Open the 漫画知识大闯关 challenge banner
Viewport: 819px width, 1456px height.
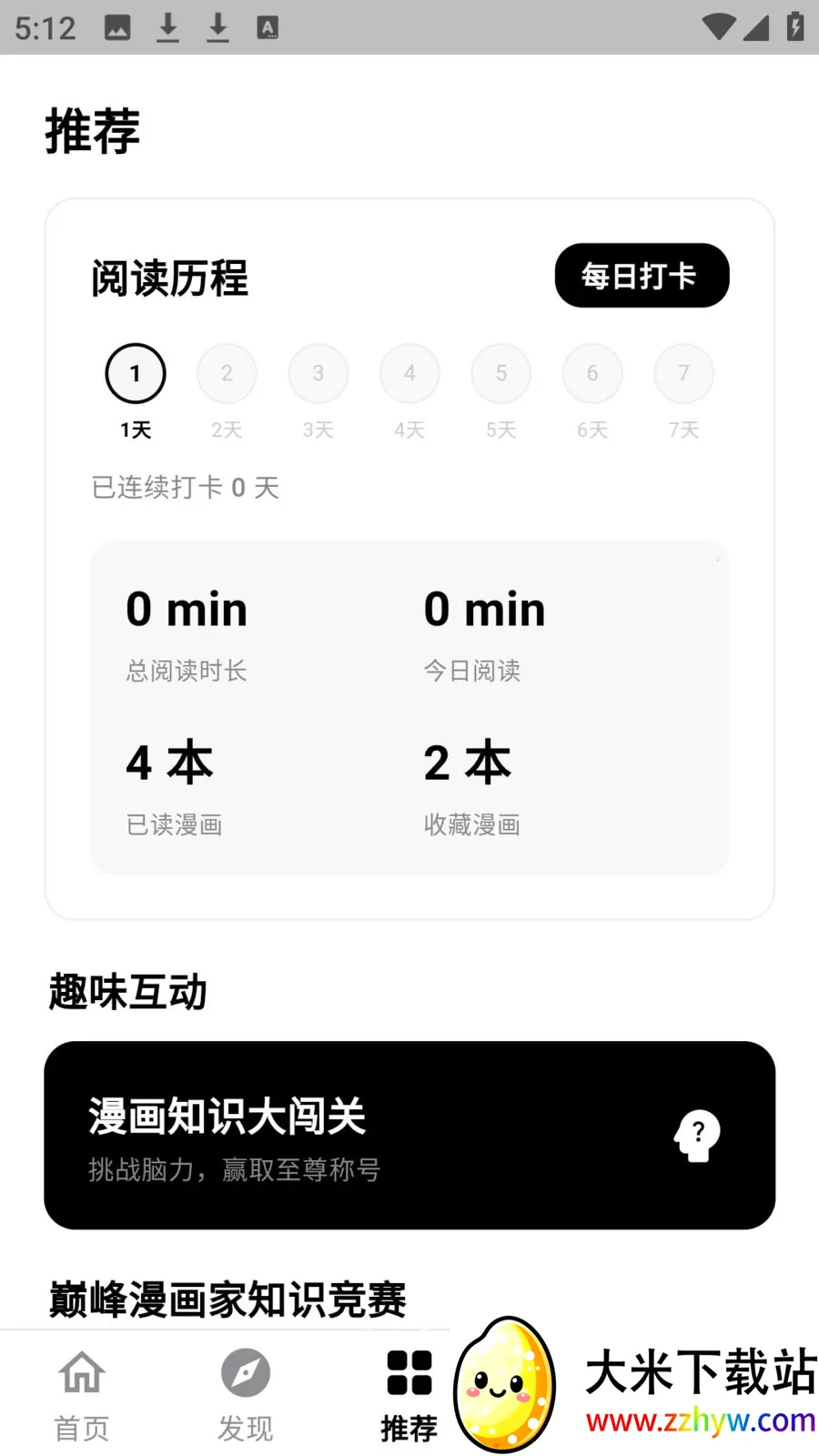tap(409, 1136)
